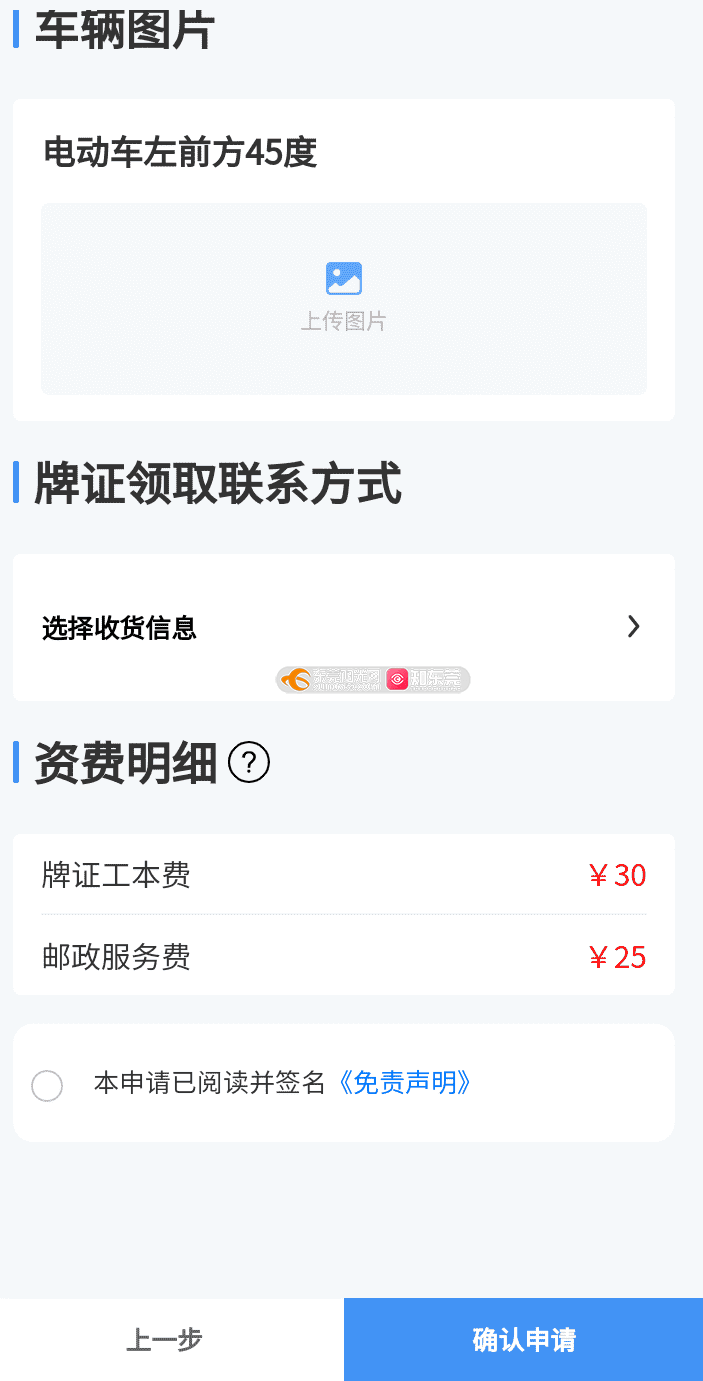Check the 本申请已阅读并签名 agreement circle
This screenshot has height=1381, width=703.
tap(47, 1085)
